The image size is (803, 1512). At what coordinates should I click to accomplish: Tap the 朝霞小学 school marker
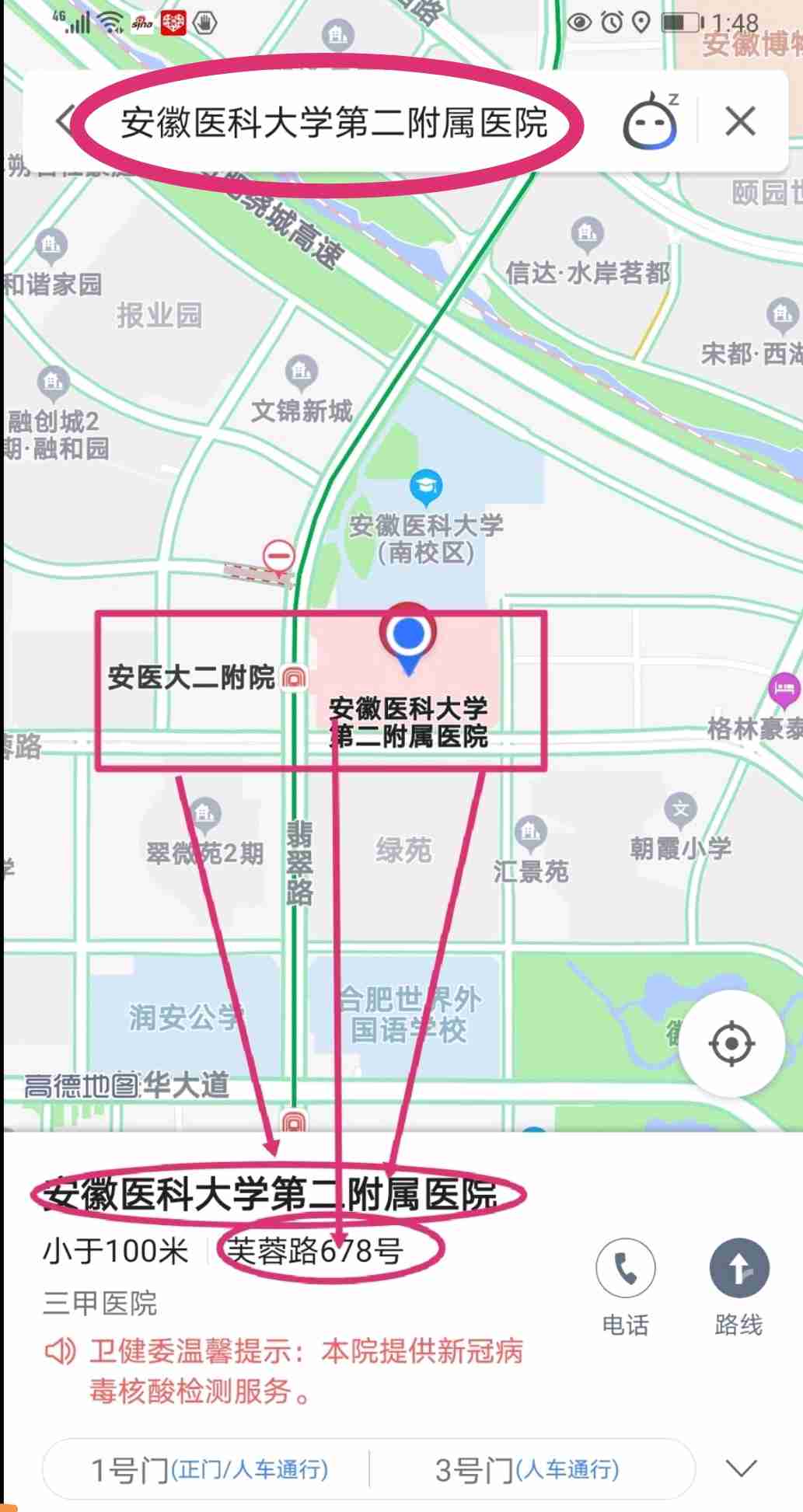[x=681, y=809]
